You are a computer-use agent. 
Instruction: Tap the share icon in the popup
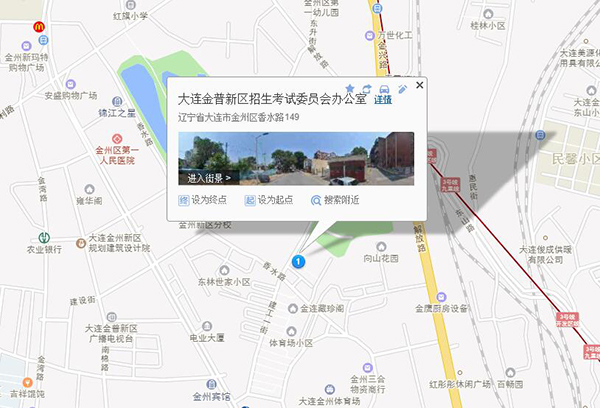click(367, 90)
